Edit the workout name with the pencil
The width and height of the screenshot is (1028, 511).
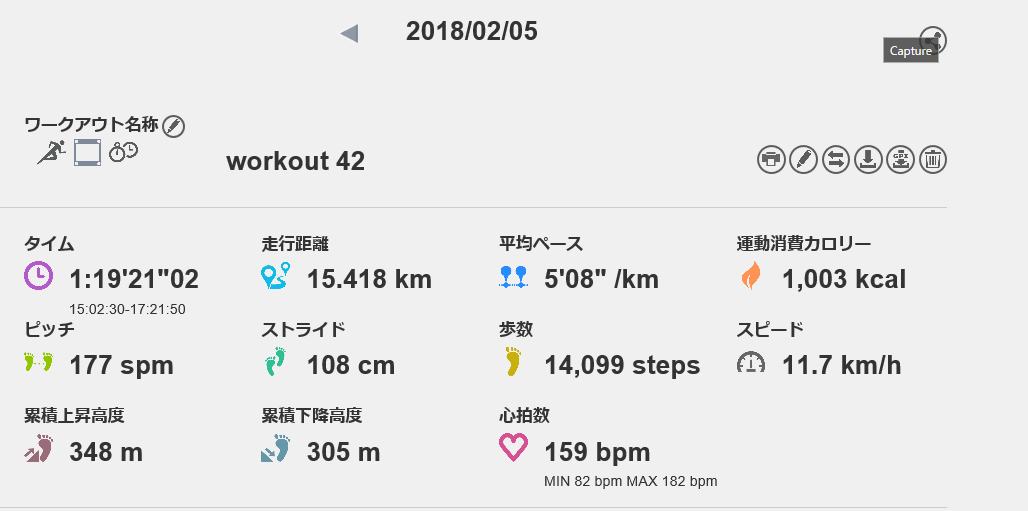pyautogui.click(x=174, y=126)
